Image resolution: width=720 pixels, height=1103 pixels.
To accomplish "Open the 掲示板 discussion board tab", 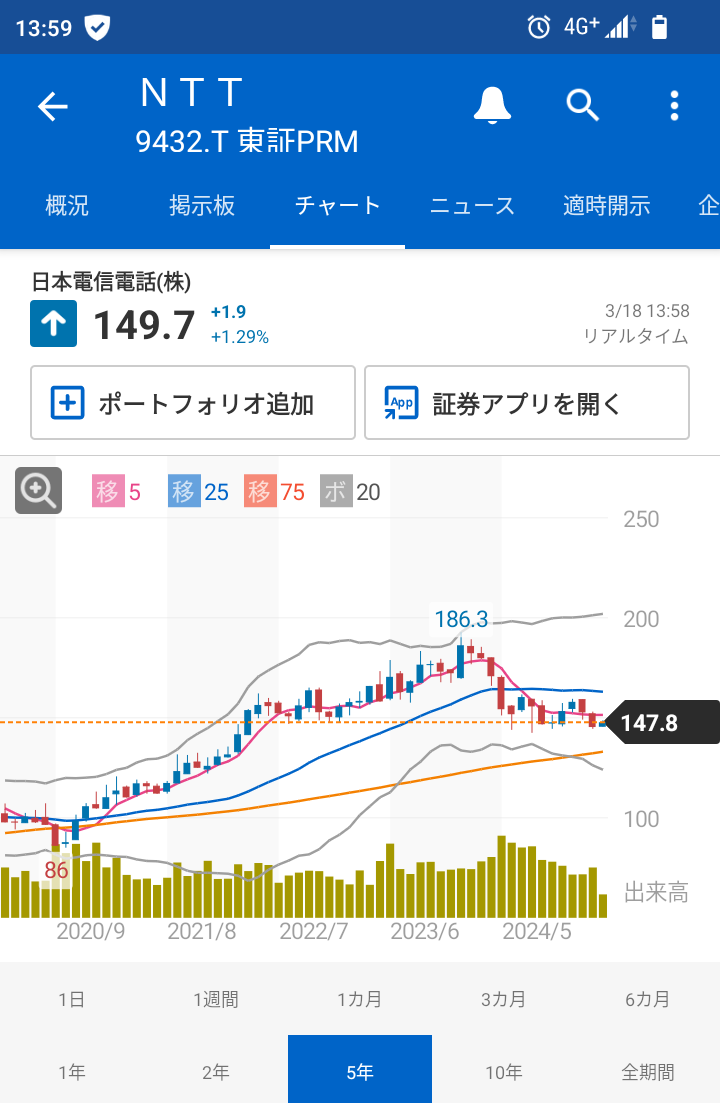I will [x=202, y=205].
